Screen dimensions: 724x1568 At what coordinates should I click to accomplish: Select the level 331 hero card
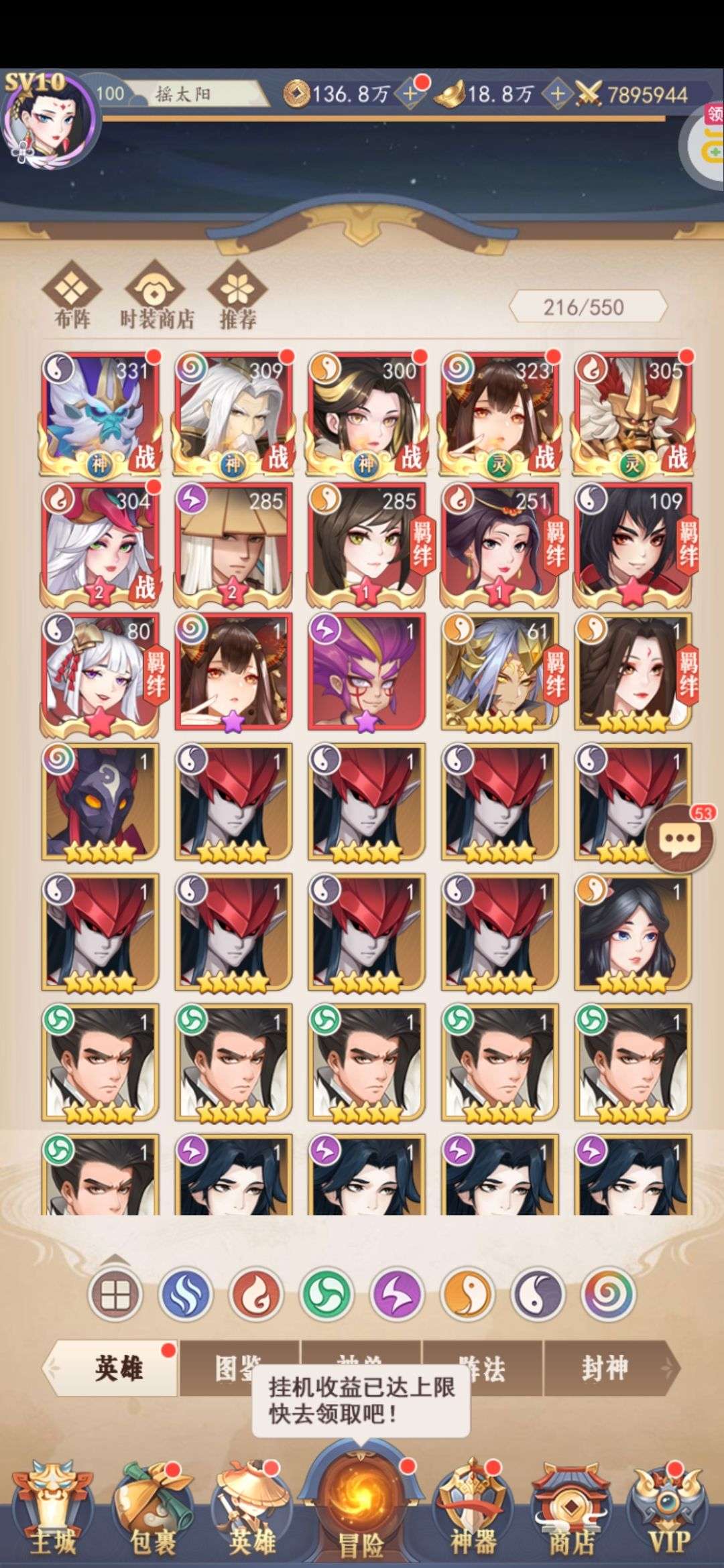pyautogui.click(x=101, y=412)
